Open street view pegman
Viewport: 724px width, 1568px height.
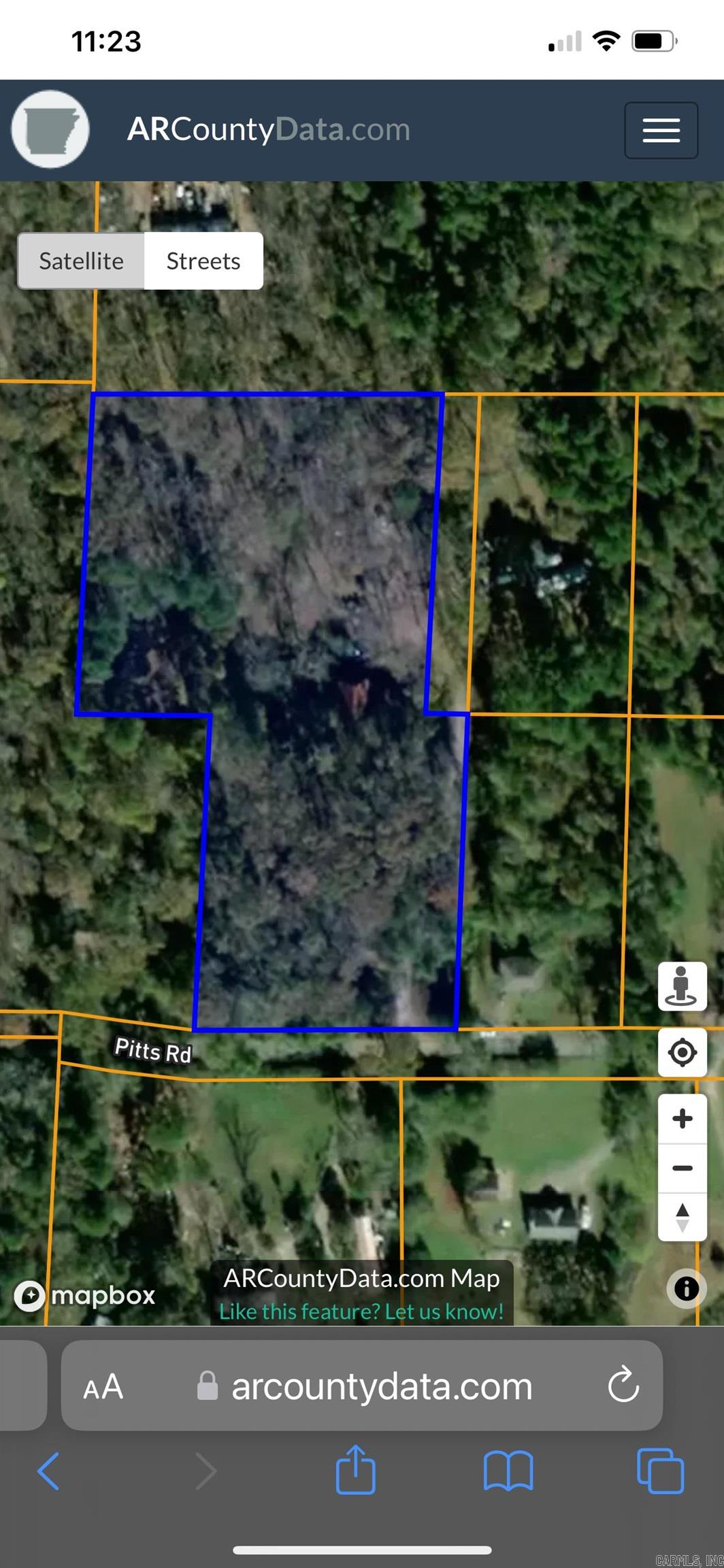[x=682, y=986]
